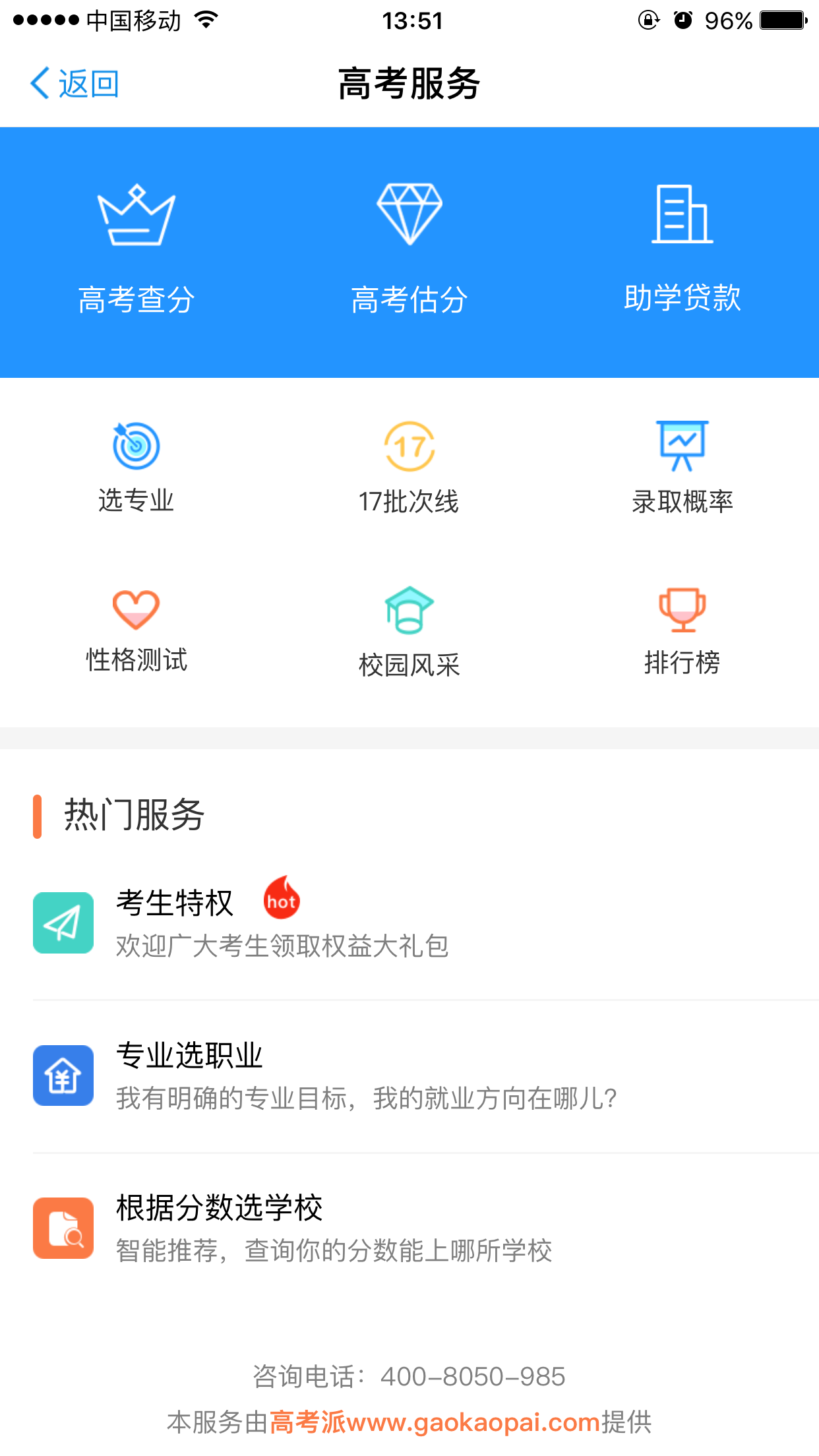View 排行榜 rankings
Screen dimensions: 819x1456
click(x=682, y=631)
